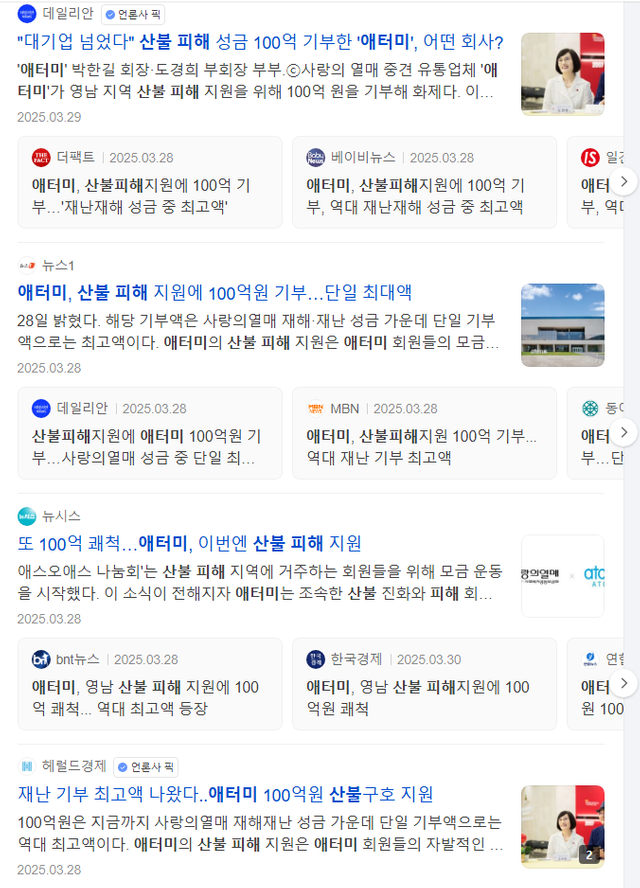Open the 더팩트 related article card
Screen dimensions: 640x888
[148, 183]
